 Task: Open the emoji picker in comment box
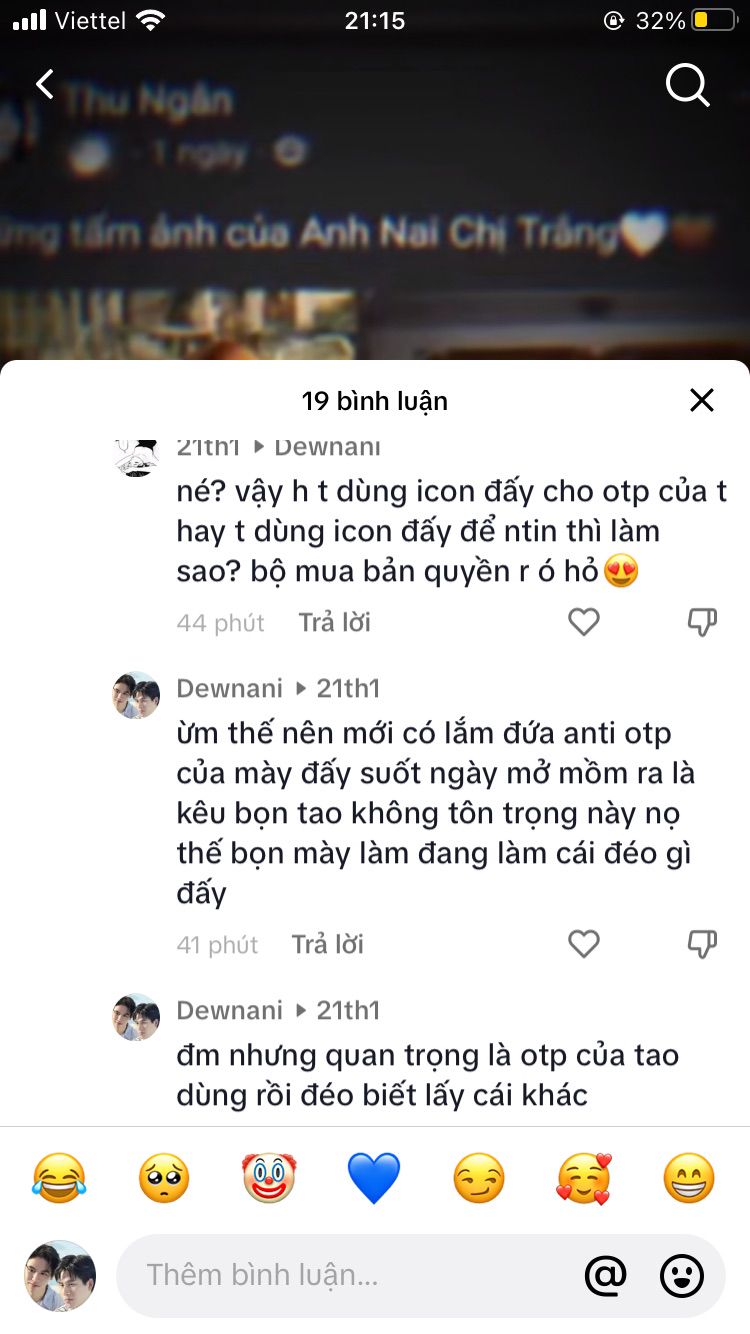click(683, 1275)
